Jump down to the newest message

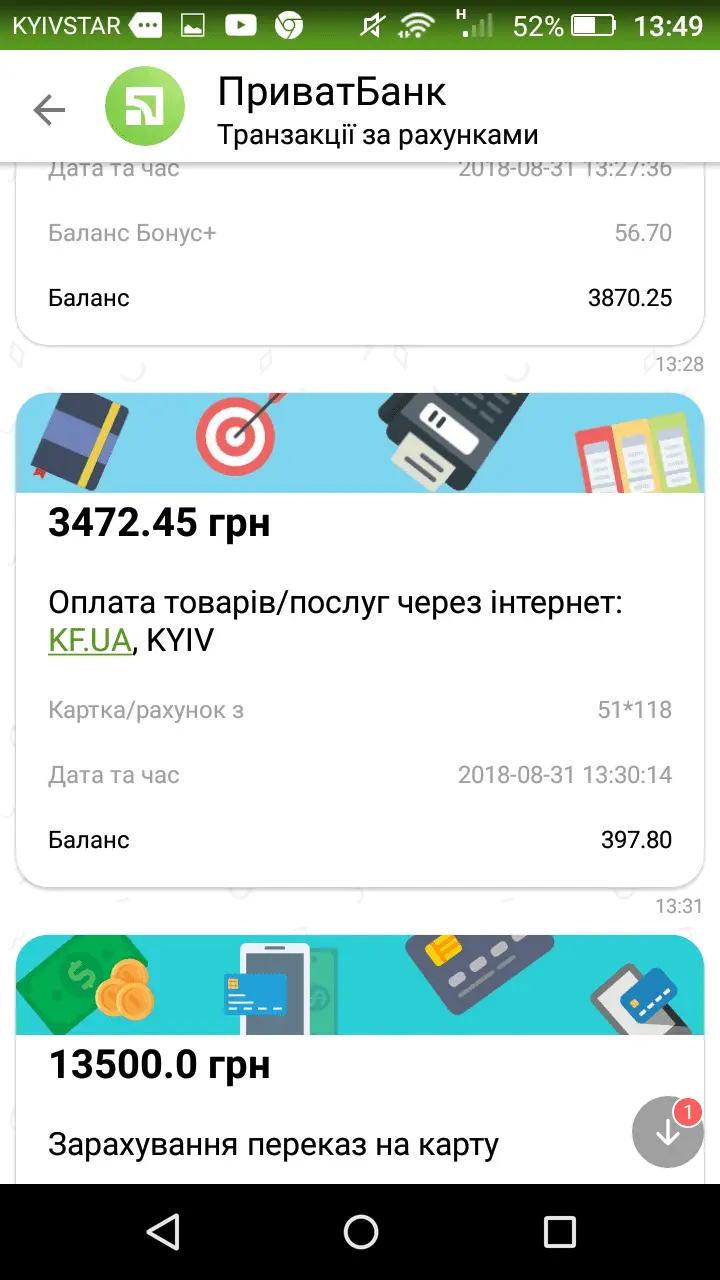(667, 1132)
